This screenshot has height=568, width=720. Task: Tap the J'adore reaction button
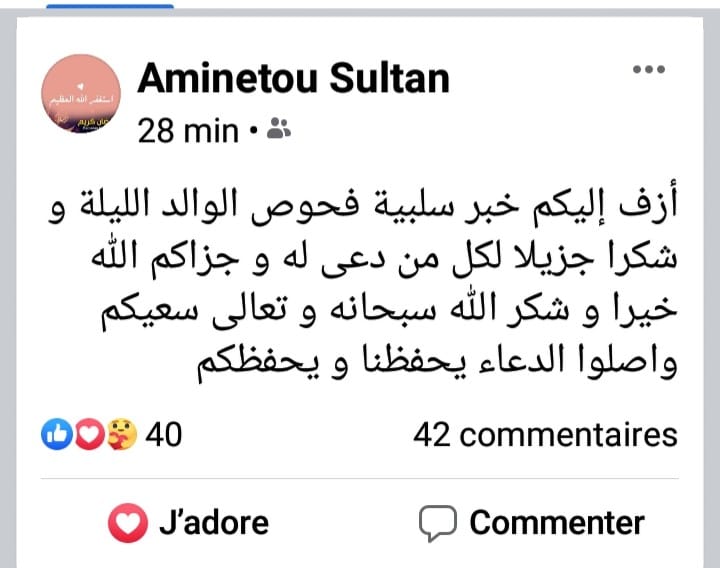188,522
